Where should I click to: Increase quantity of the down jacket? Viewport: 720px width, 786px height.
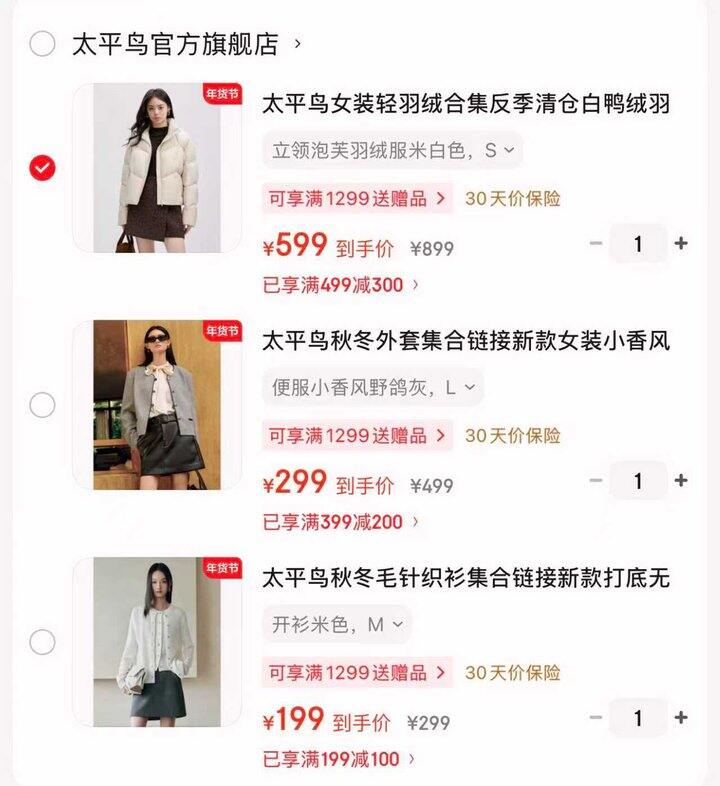click(683, 242)
